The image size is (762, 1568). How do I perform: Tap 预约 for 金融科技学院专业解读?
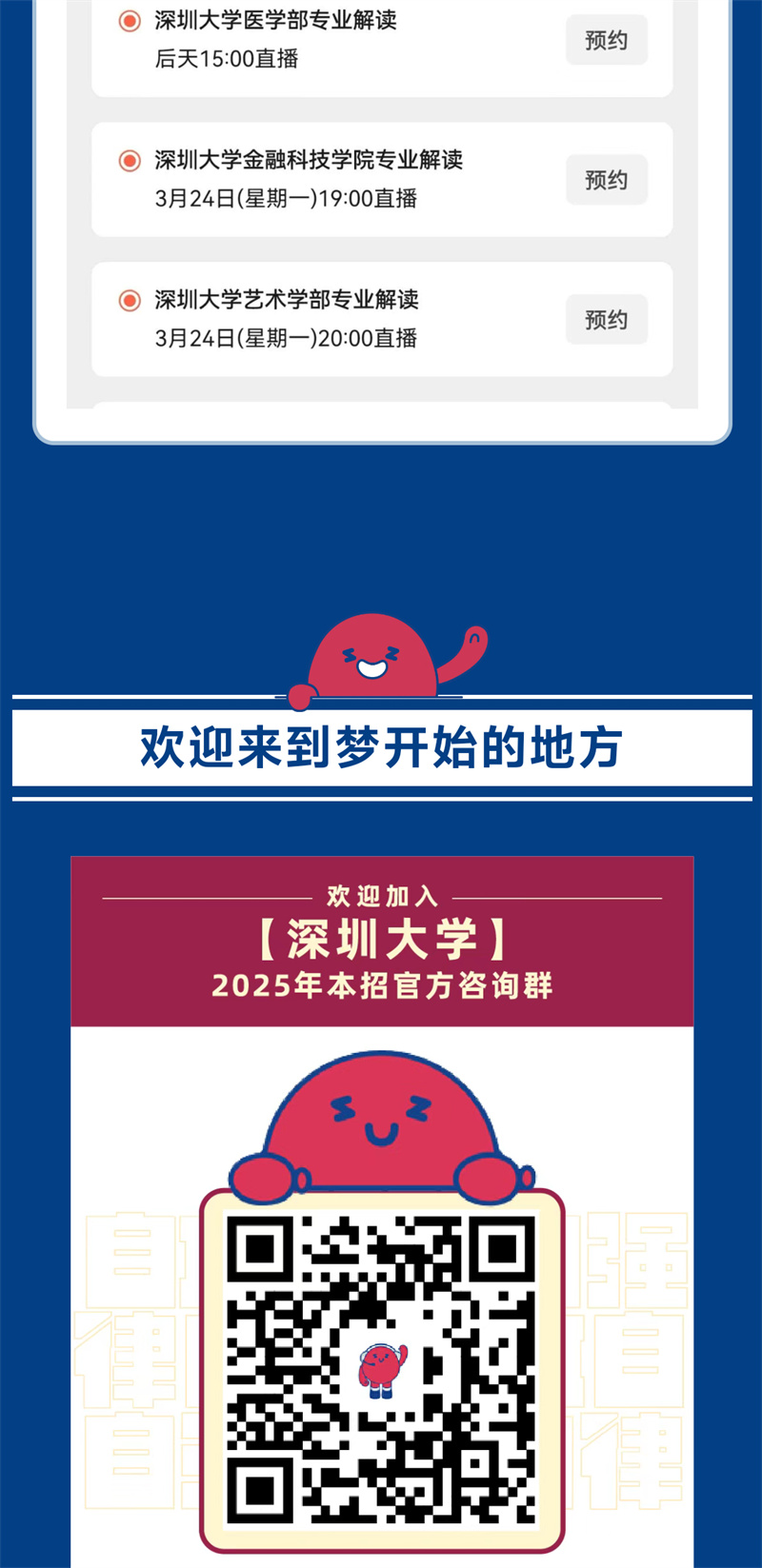pyautogui.click(x=606, y=180)
